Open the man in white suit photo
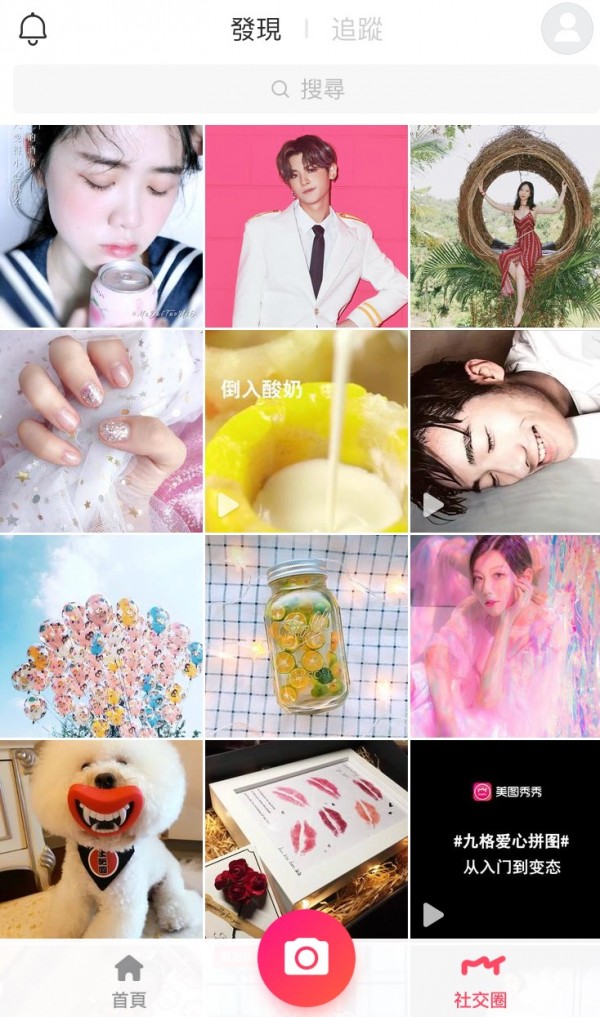Screen dimensions: 600x1017 tap(306, 226)
